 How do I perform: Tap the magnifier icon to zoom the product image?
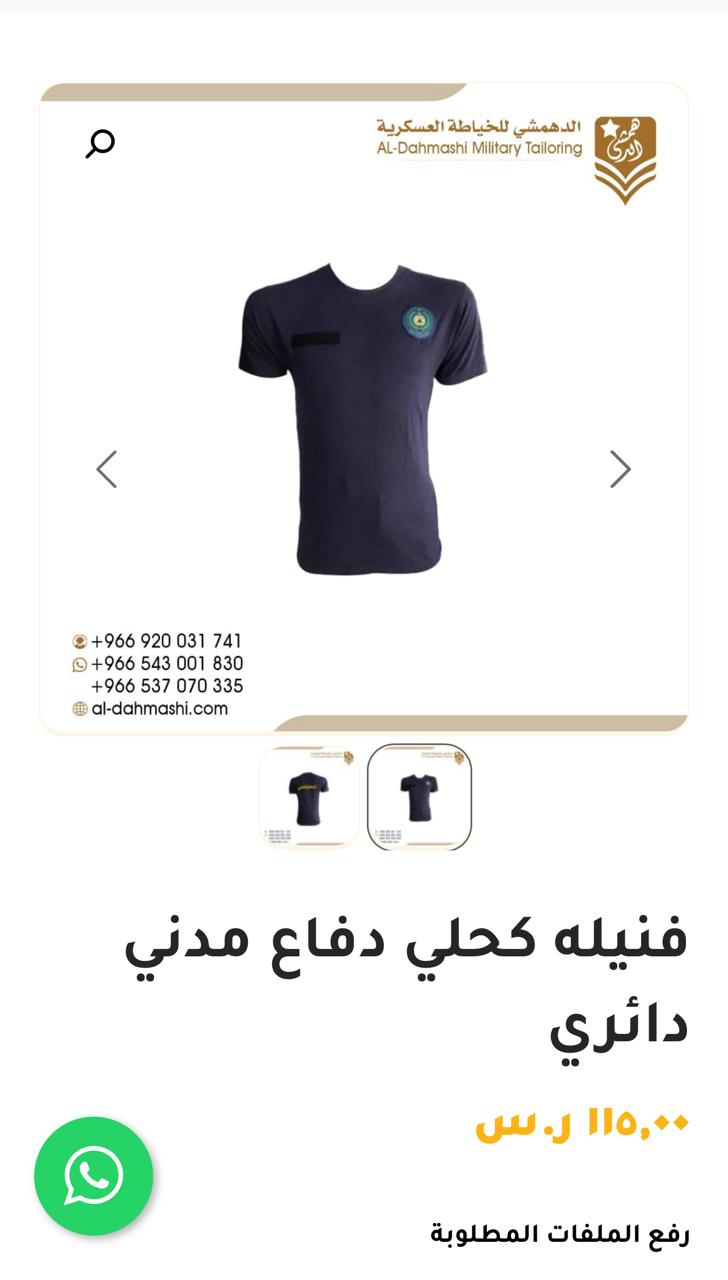pos(100,143)
